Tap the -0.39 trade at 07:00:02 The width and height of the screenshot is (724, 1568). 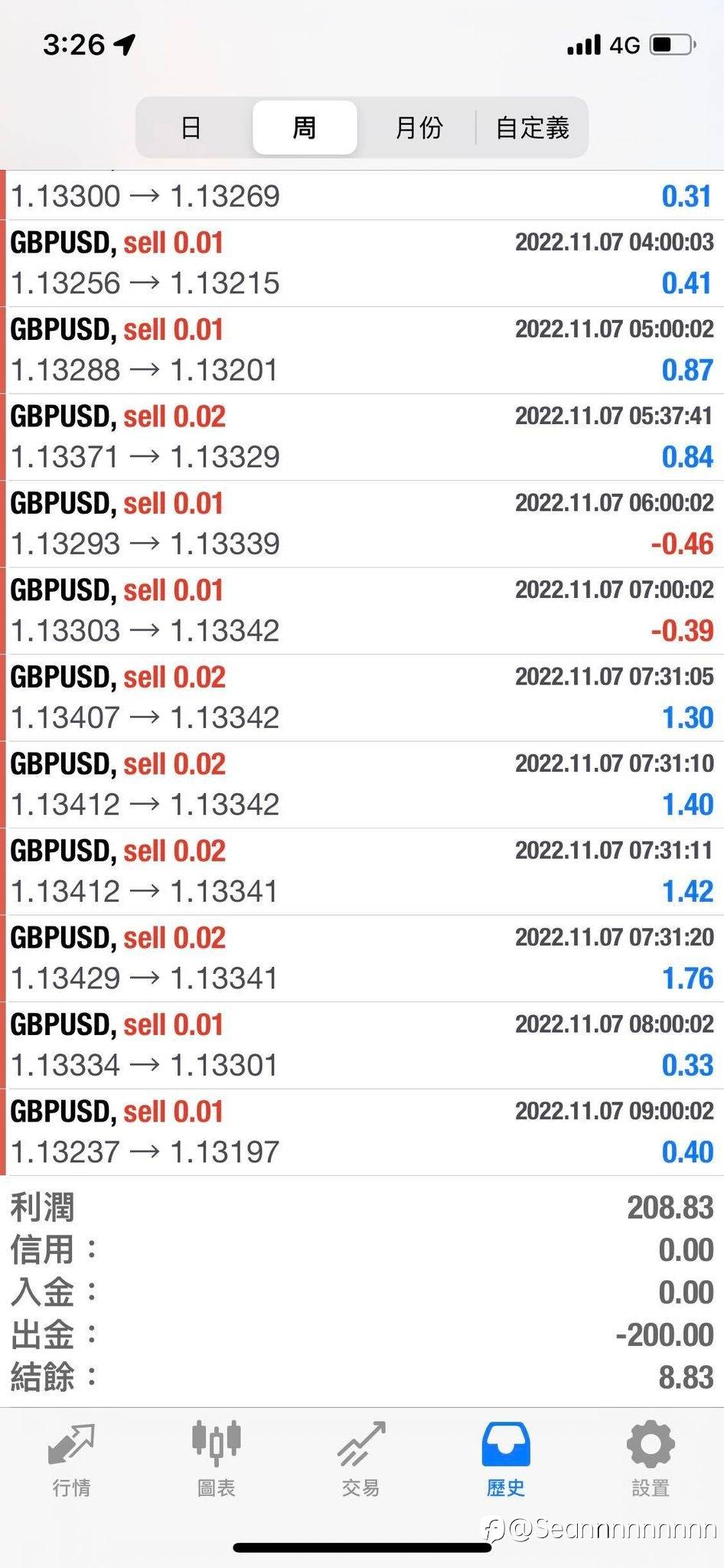[362, 611]
